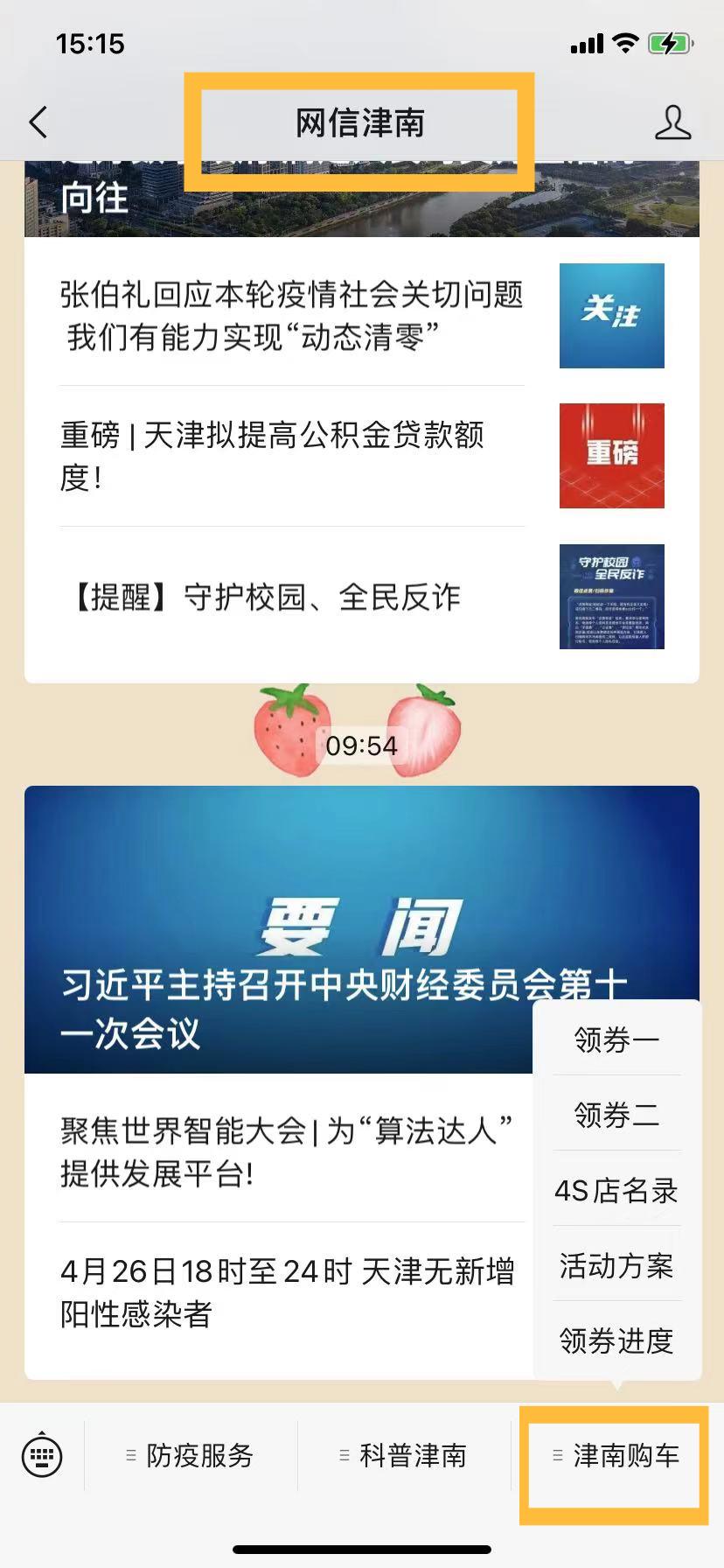The width and height of the screenshot is (724, 1568).
Task: Expand the 科普津南 submenu via its ≡ icon
Action: 341,1455
